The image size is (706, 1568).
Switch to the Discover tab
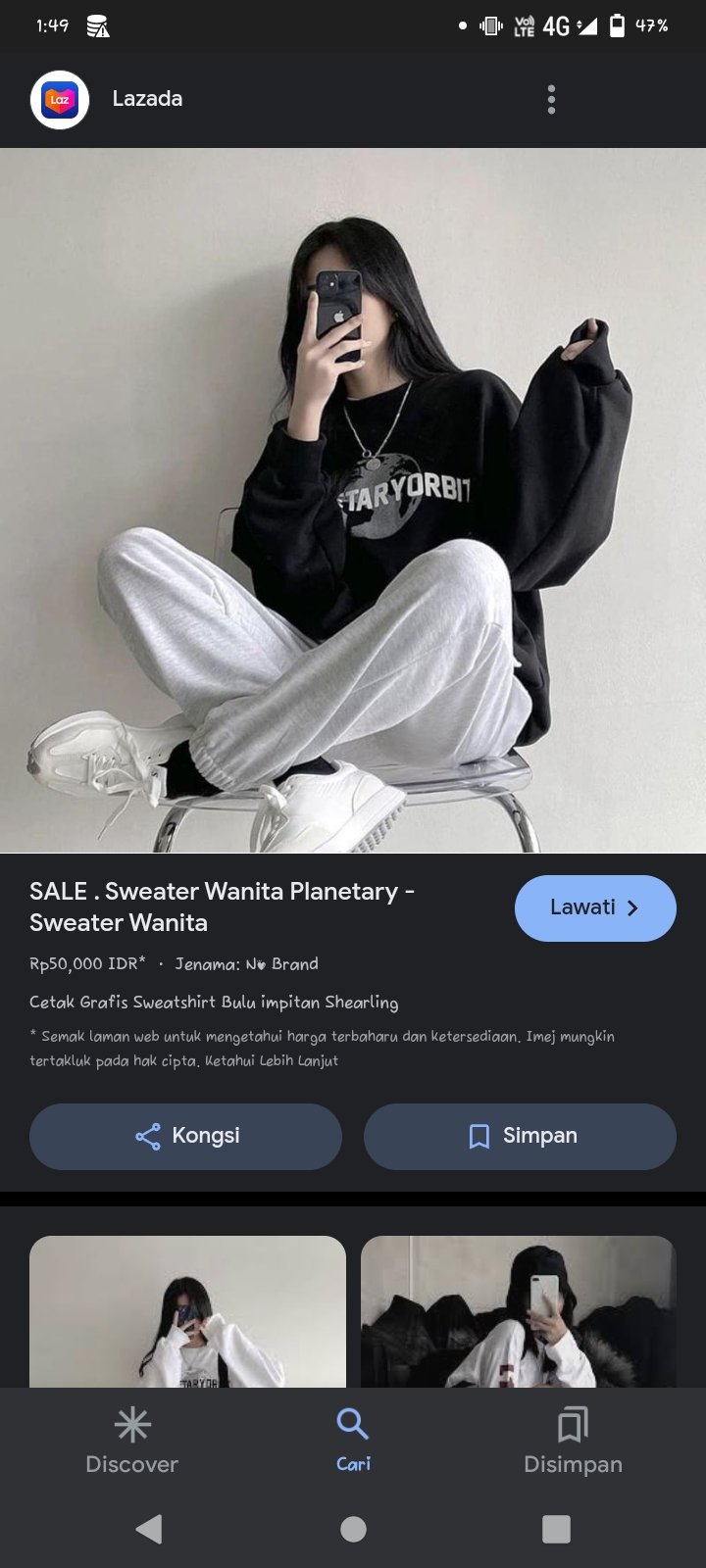132,1442
